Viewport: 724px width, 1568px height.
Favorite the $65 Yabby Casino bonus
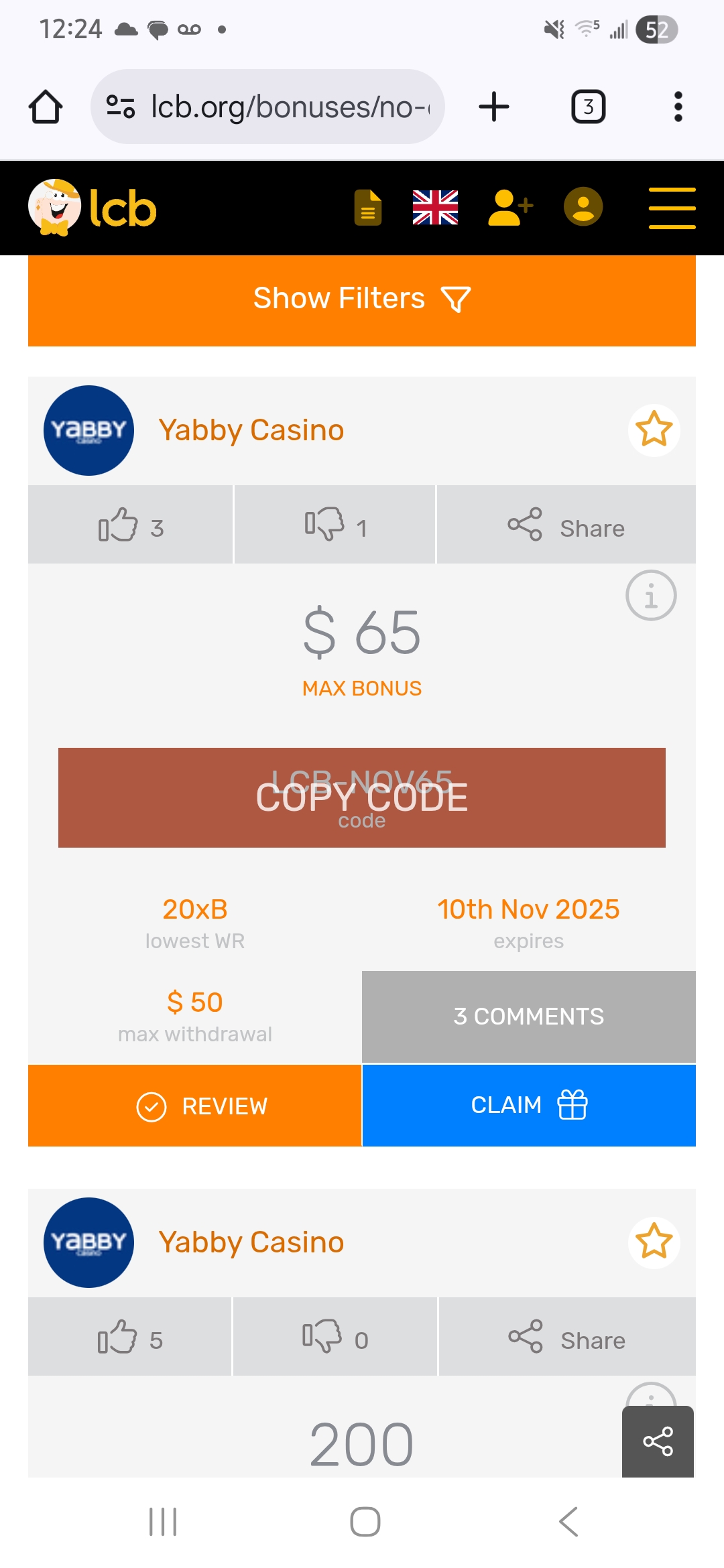click(x=654, y=430)
